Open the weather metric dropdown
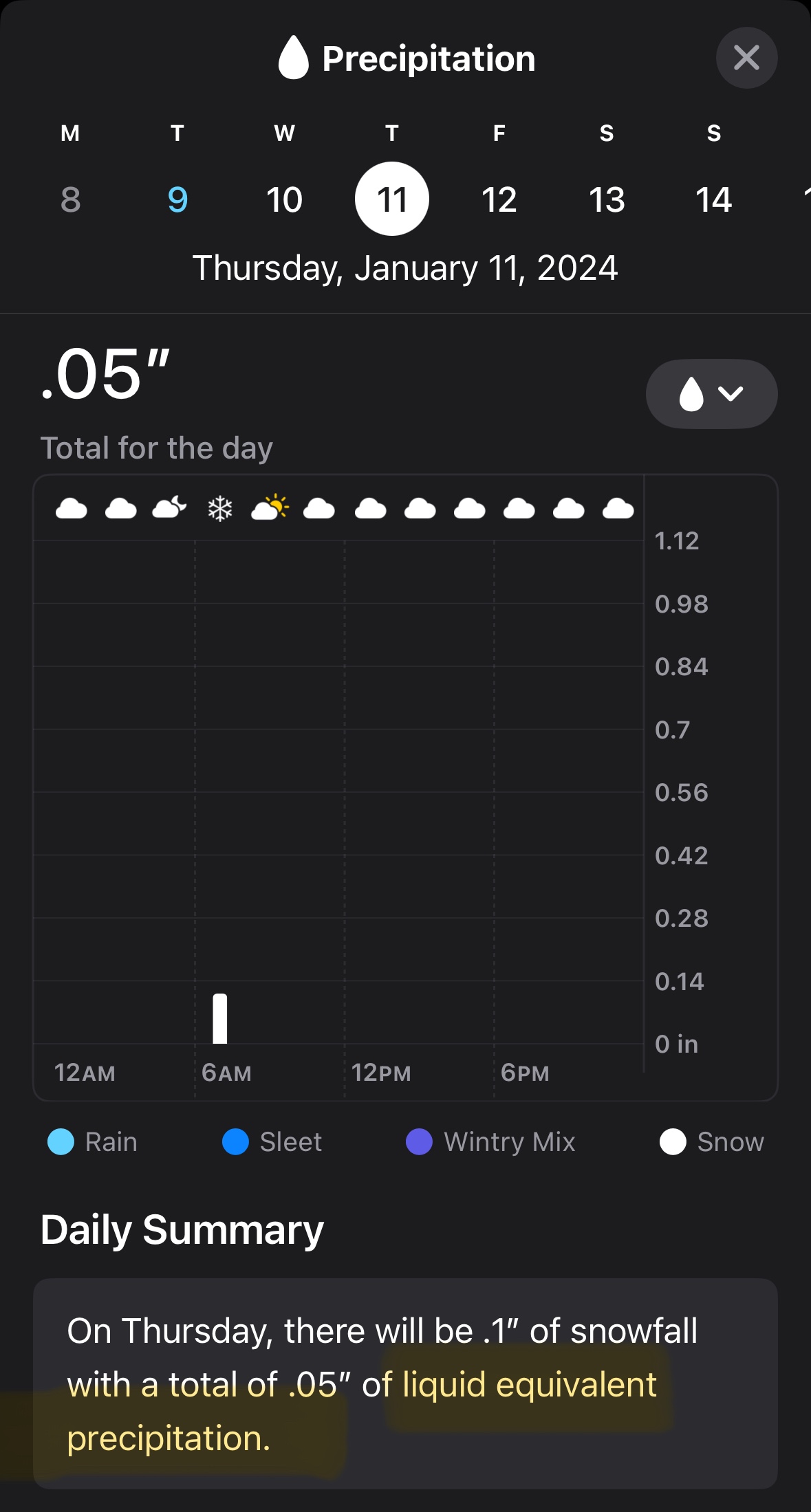811x1512 pixels. (x=711, y=394)
